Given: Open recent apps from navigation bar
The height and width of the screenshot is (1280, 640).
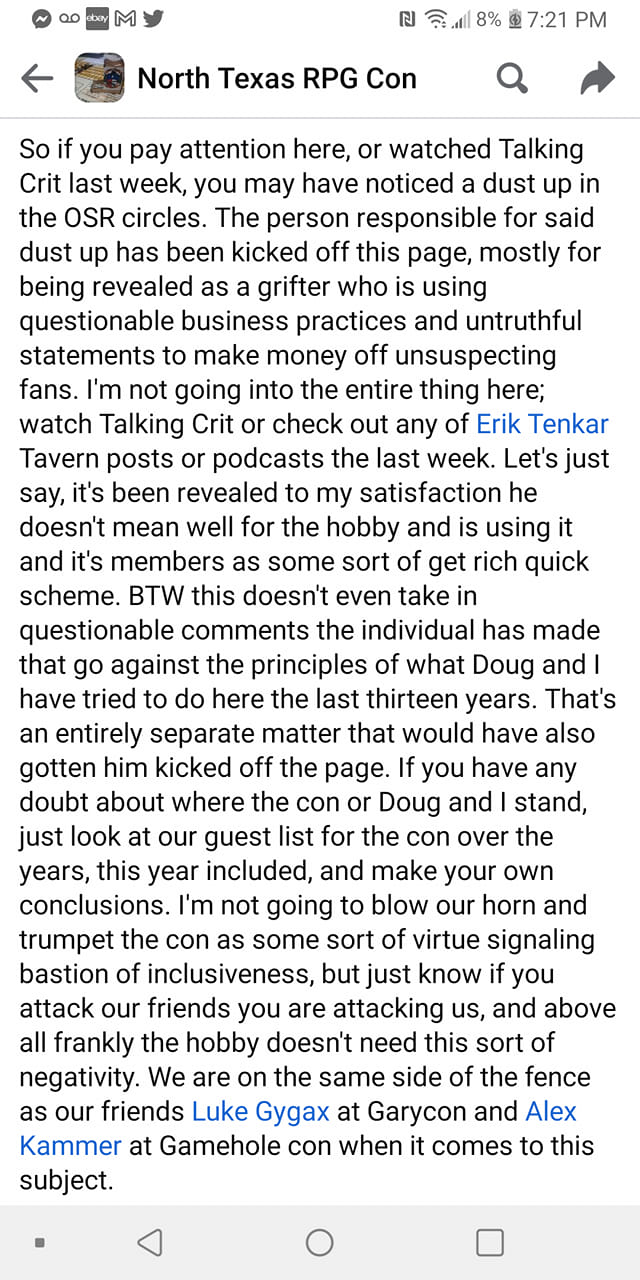Looking at the screenshot, I should click(x=490, y=1242).
